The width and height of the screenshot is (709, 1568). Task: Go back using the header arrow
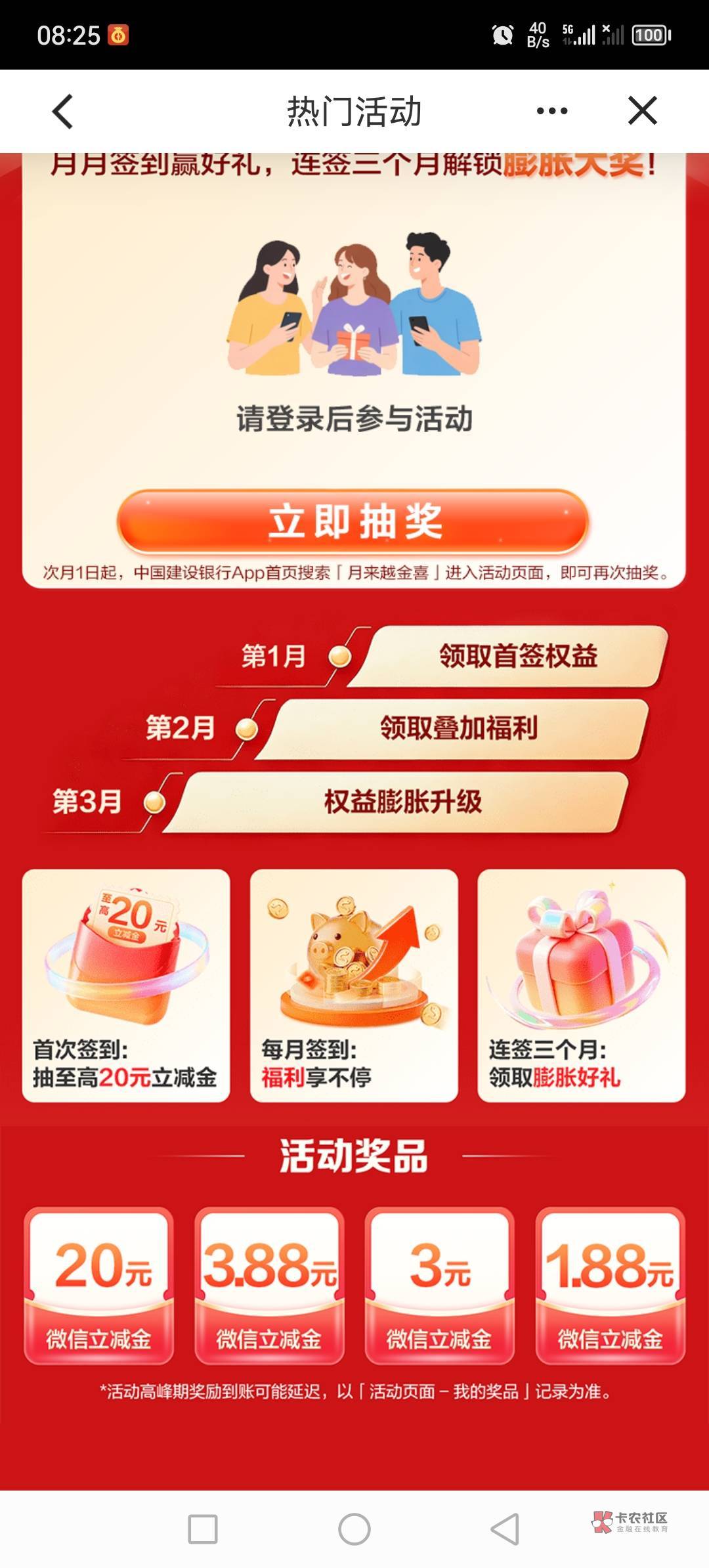(62, 111)
